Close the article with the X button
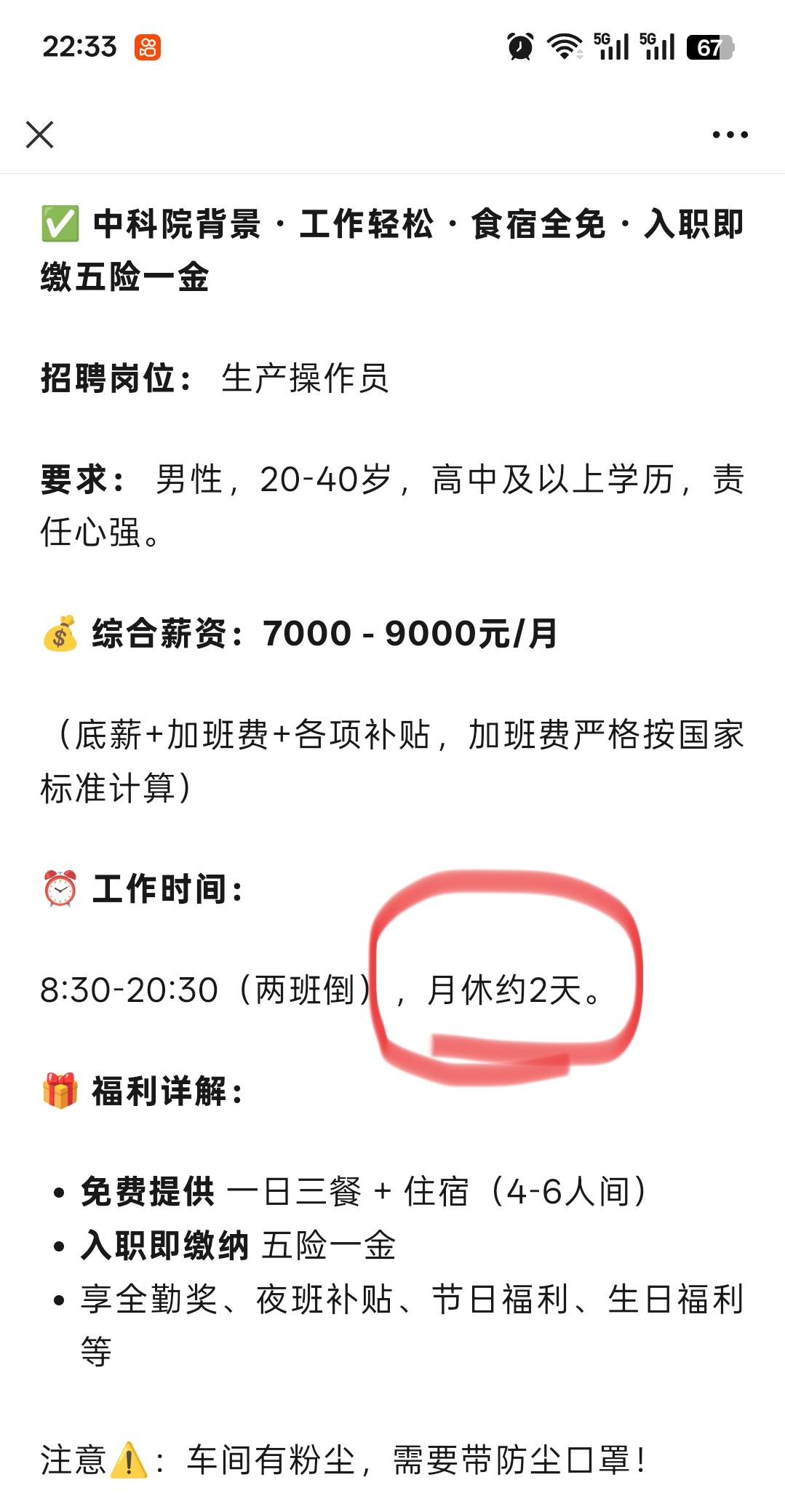The height and width of the screenshot is (1512, 785). (39, 132)
